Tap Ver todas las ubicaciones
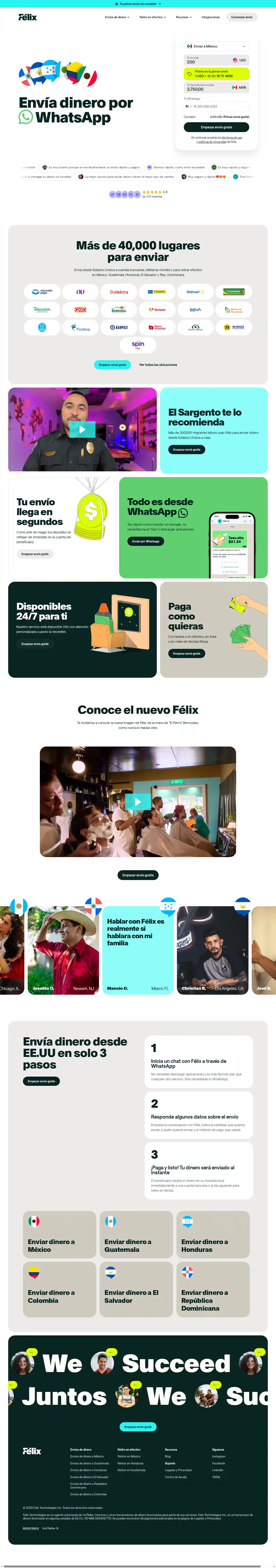This screenshot has height=1568, width=276. point(158,365)
